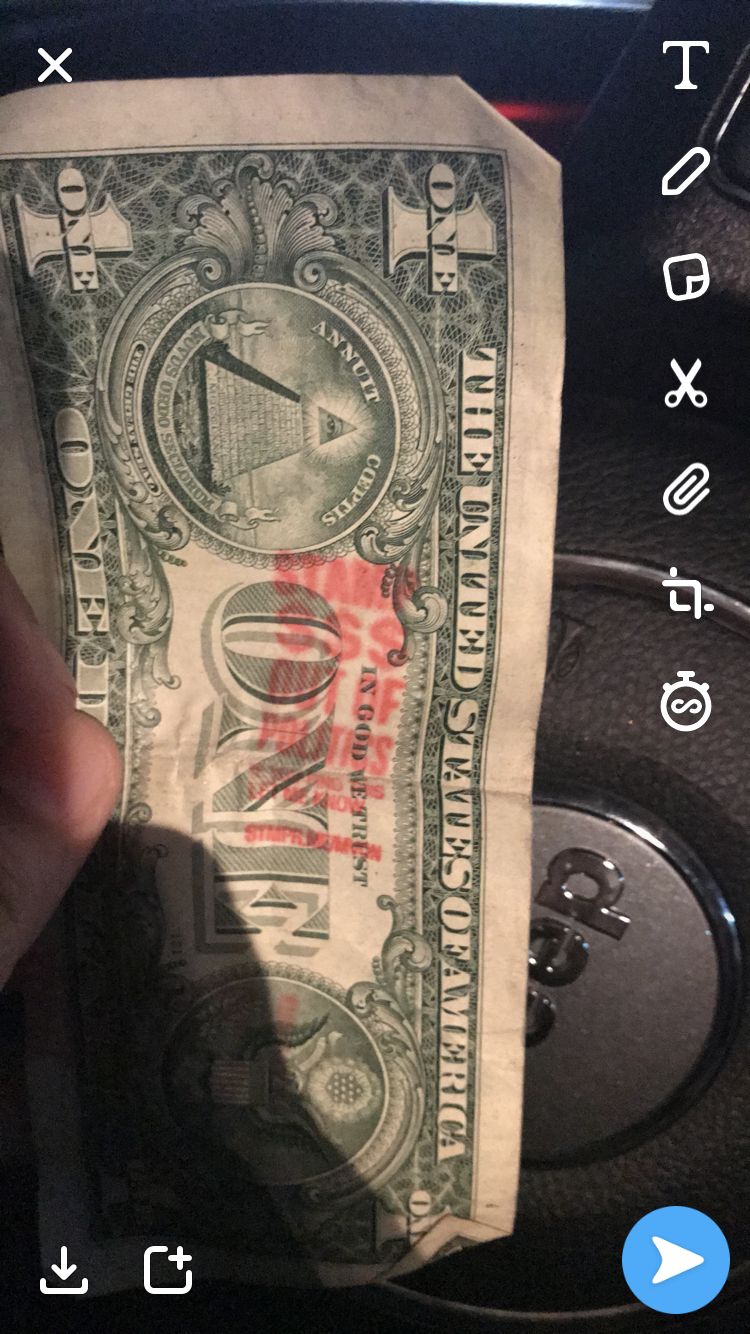Screen dimensions: 750x1334
Task: Add this snap to your story
Action: (168, 1270)
